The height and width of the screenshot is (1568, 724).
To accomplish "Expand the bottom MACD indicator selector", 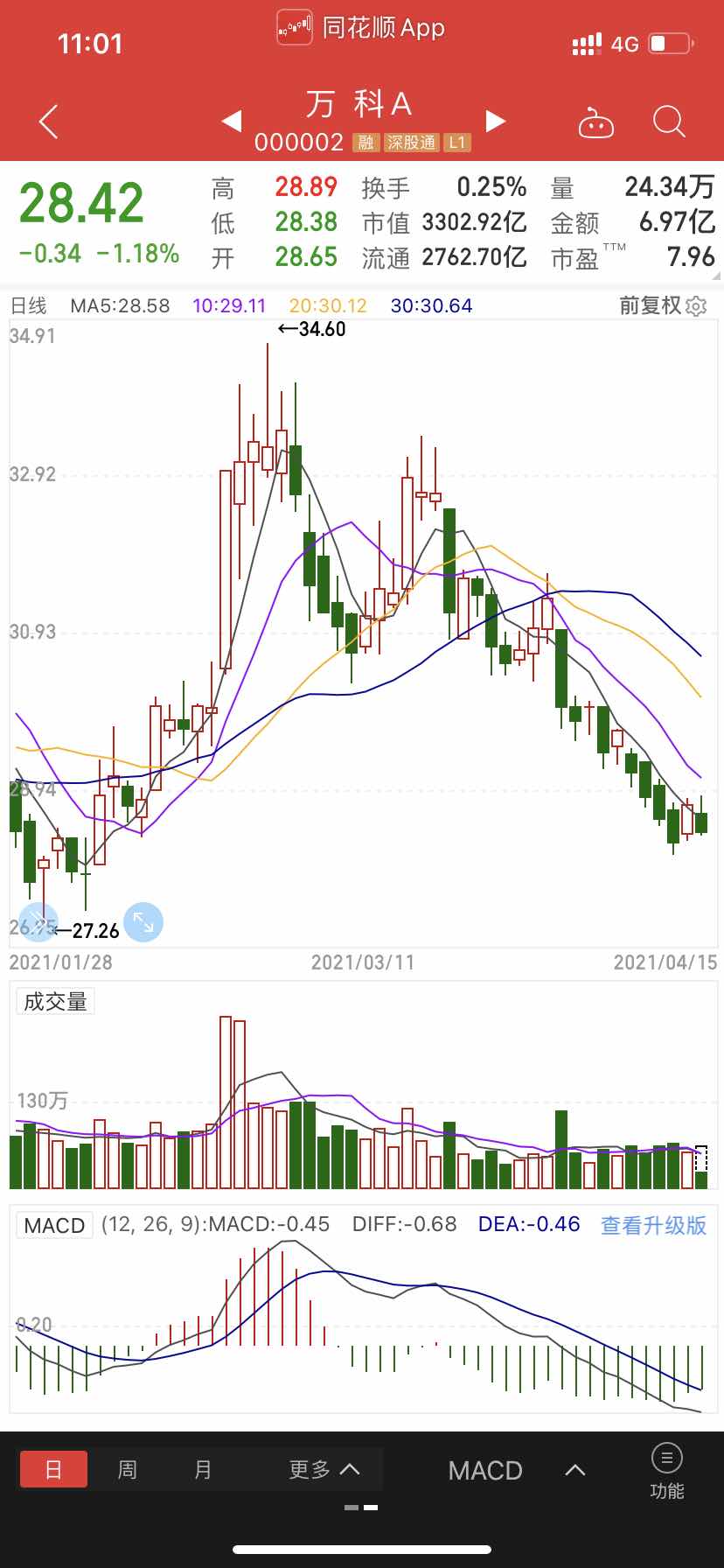I will (x=516, y=1471).
